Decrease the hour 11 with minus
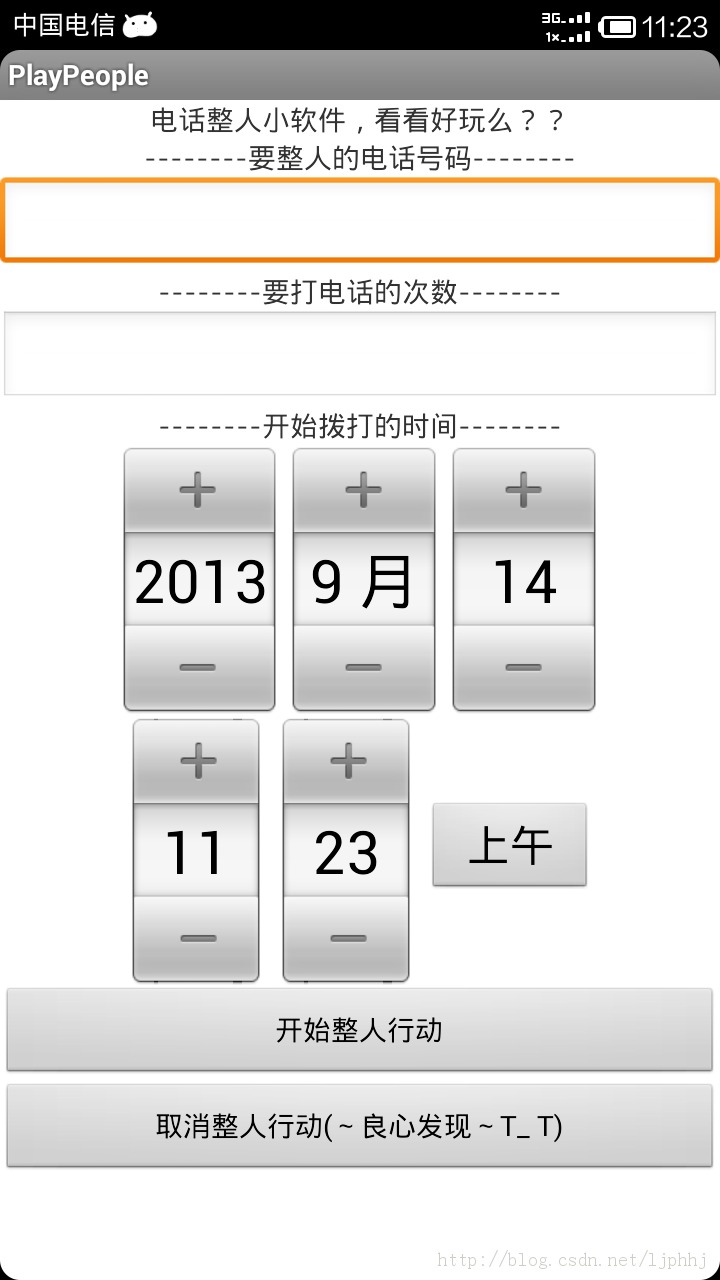The width and height of the screenshot is (720, 1280). (196, 939)
